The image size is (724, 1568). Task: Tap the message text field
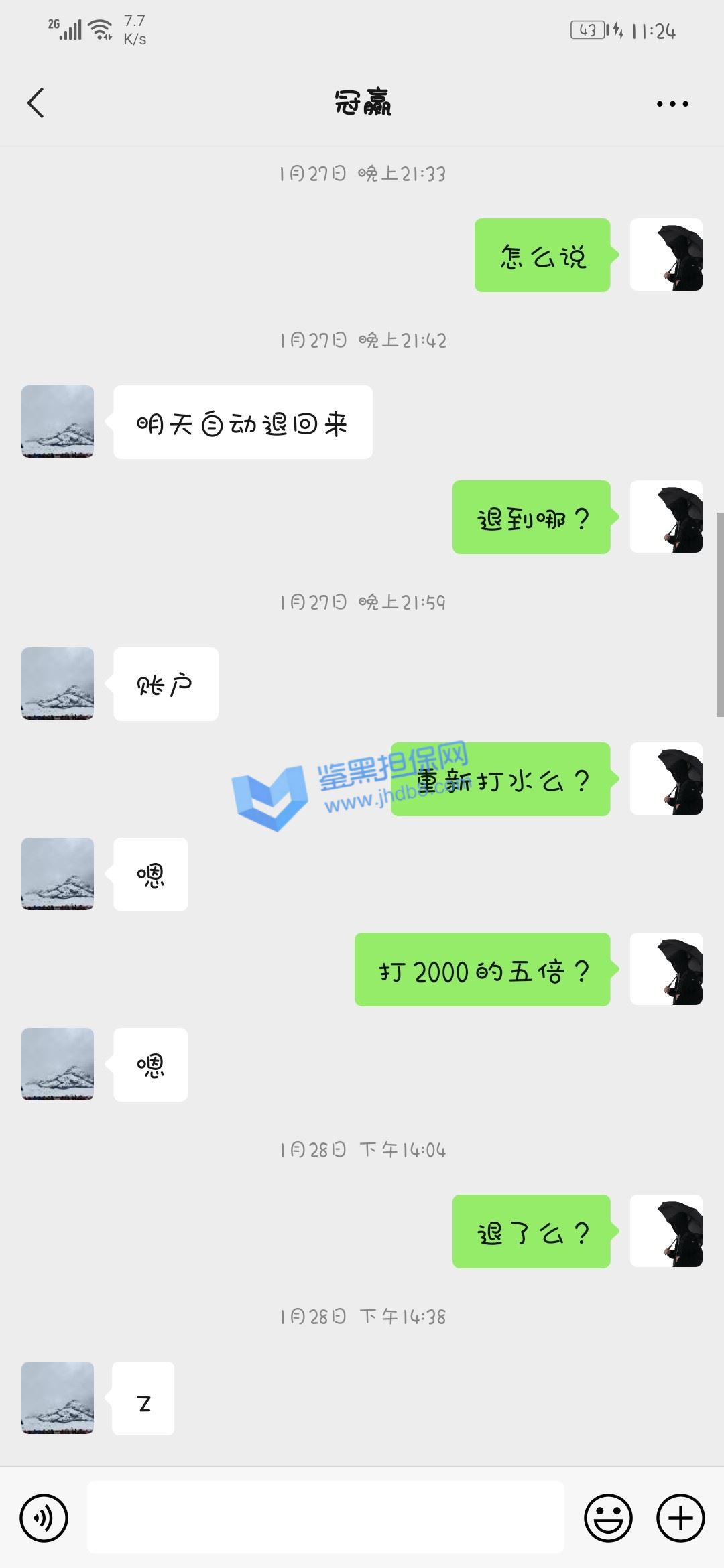tap(325, 1517)
